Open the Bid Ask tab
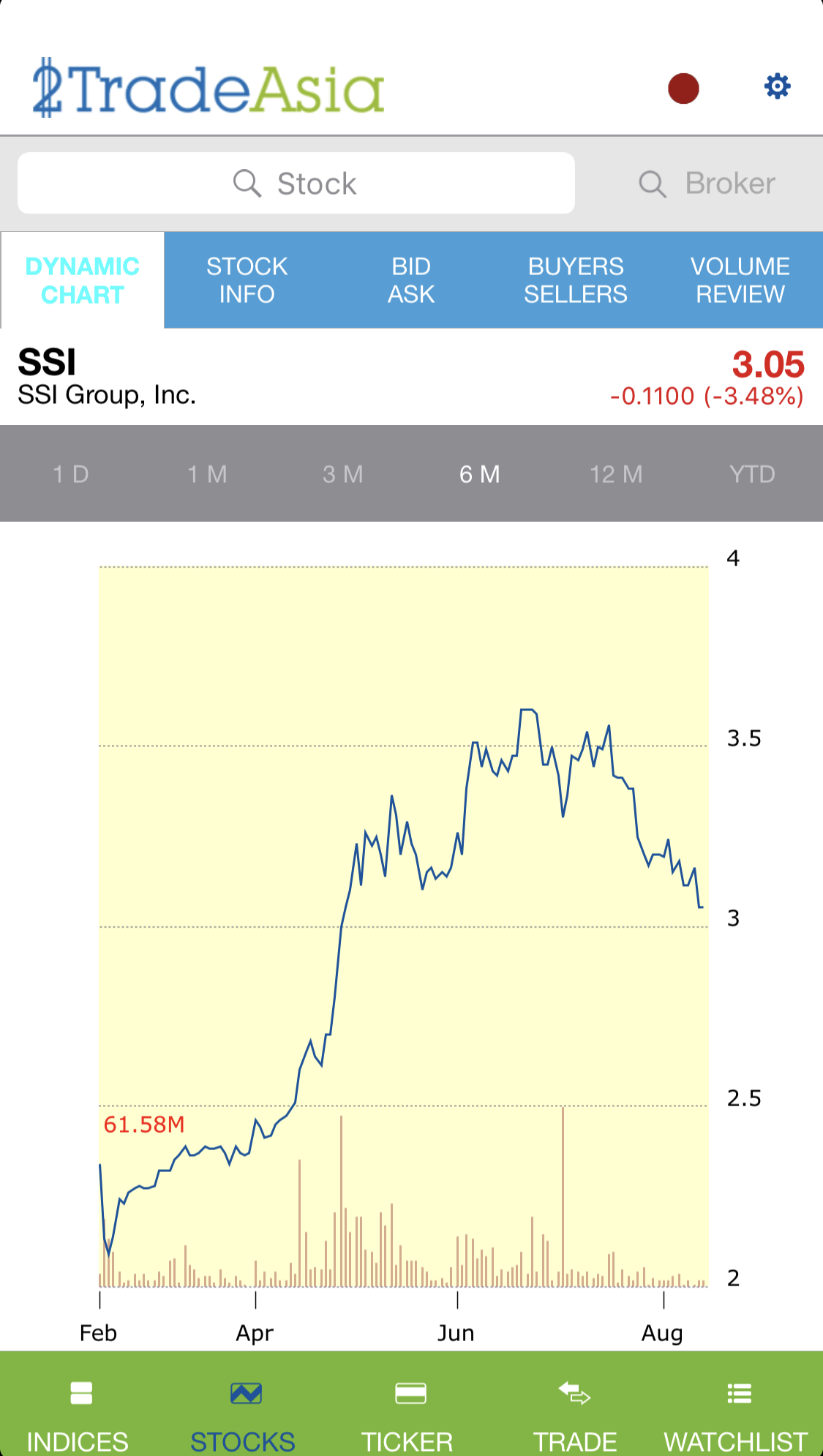This screenshot has height=1456, width=823. click(x=411, y=280)
